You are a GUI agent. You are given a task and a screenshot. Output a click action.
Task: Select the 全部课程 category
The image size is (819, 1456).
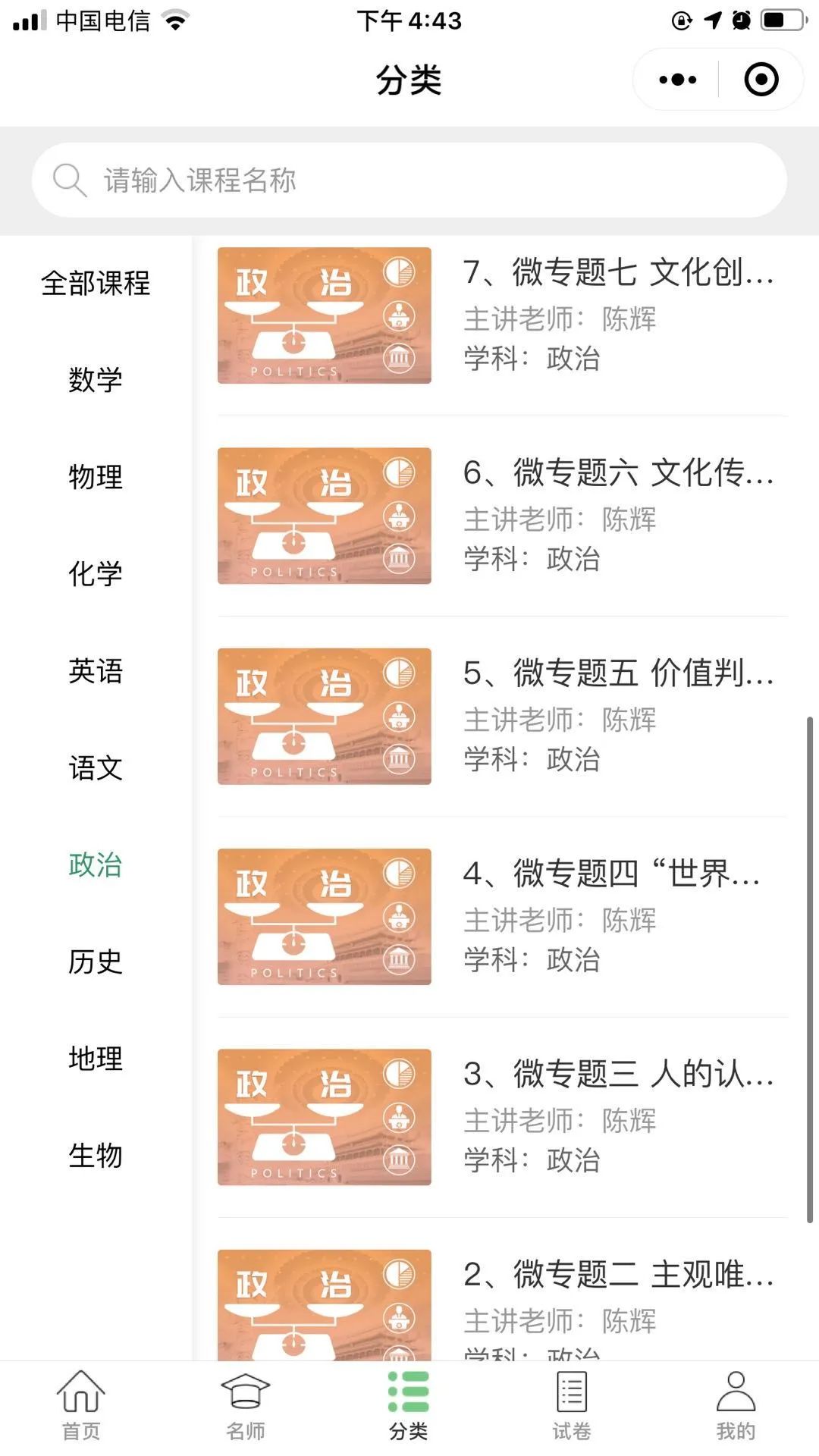96,284
